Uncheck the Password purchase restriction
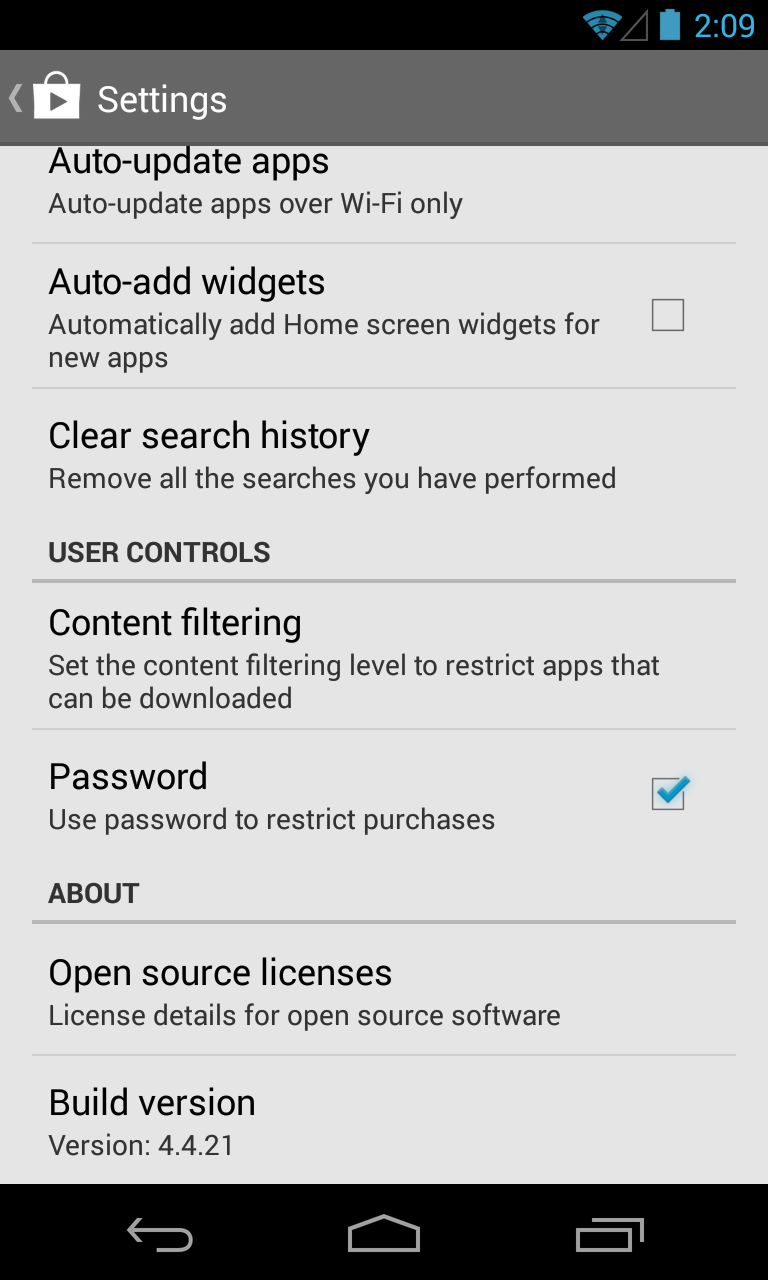 (x=669, y=793)
